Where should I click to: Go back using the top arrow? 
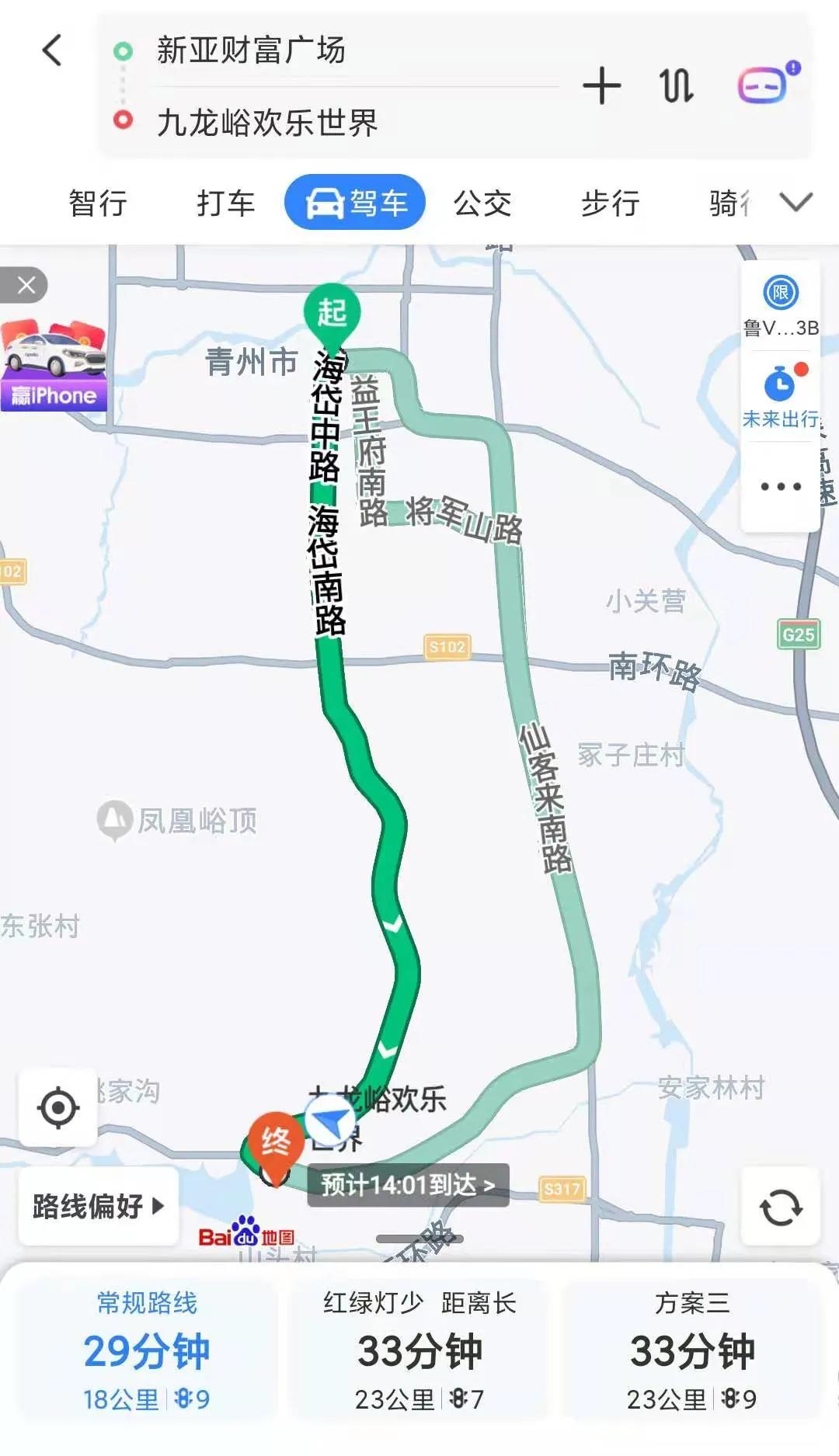point(52,51)
